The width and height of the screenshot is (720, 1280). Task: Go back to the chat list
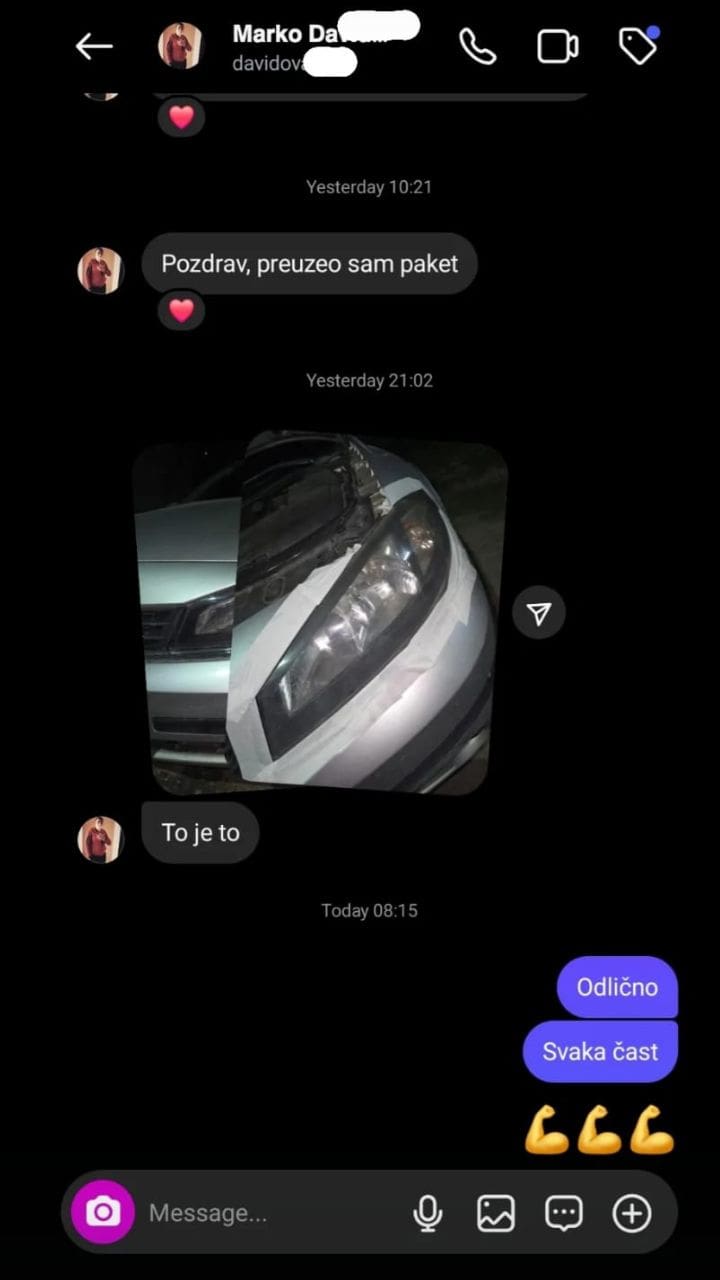click(94, 46)
